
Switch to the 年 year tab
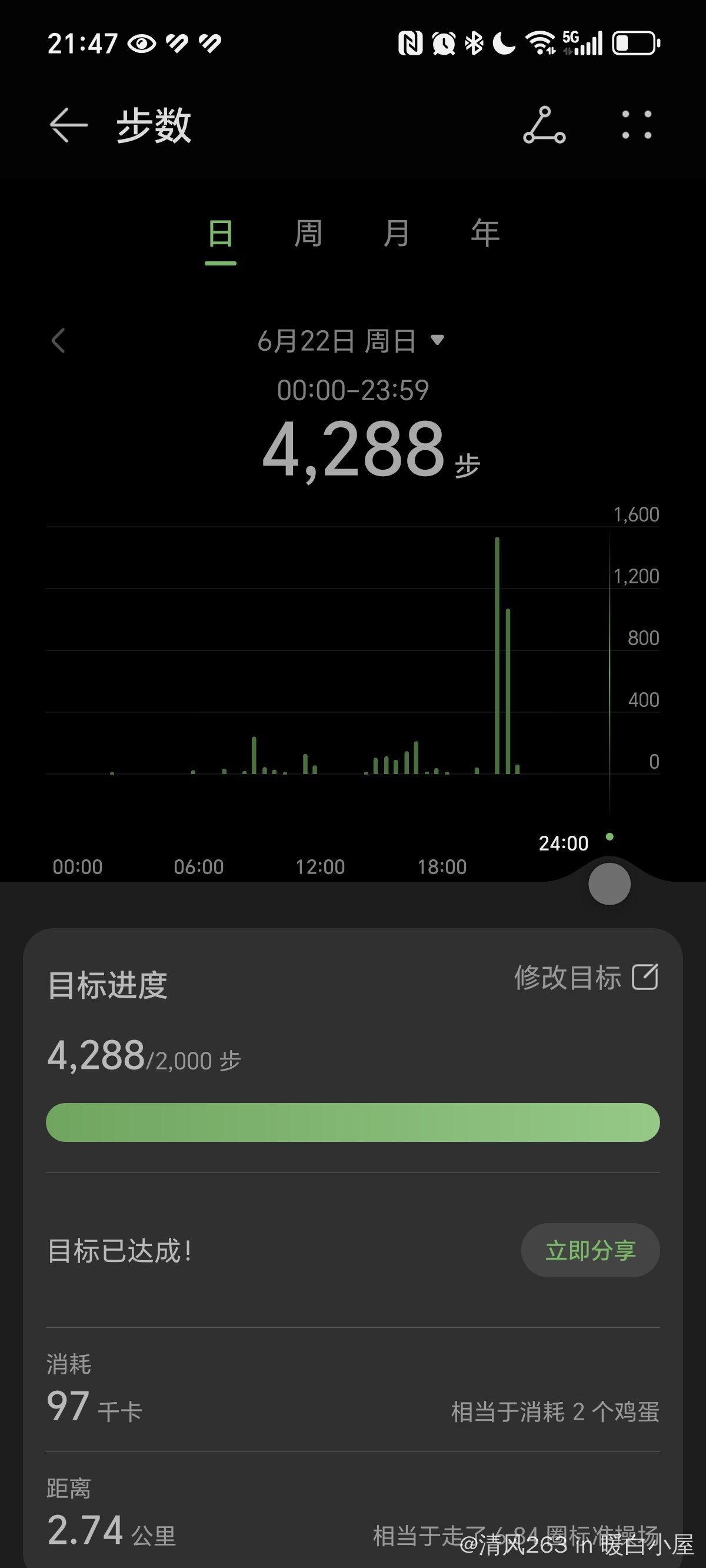[x=485, y=234]
